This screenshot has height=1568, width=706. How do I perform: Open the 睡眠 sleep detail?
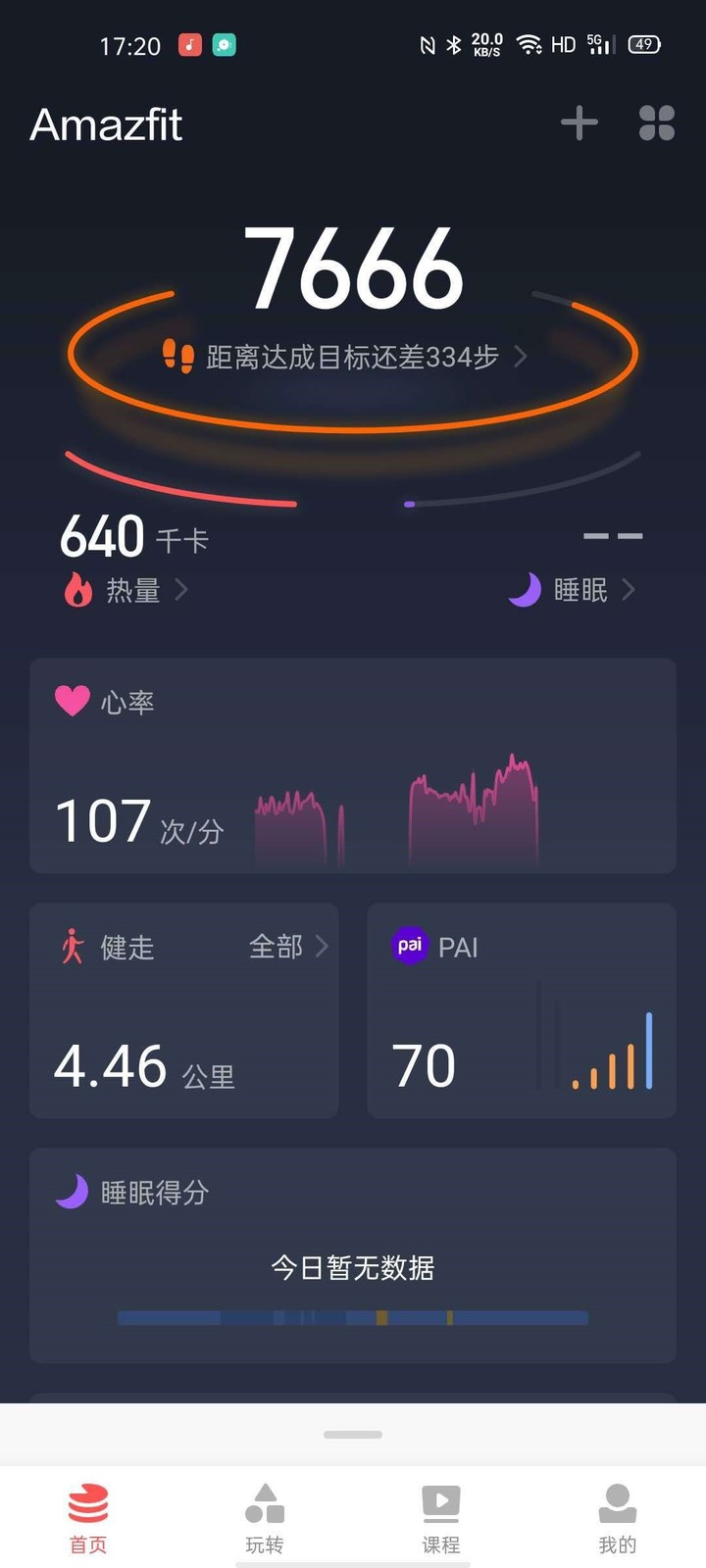pyautogui.click(x=580, y=589)
